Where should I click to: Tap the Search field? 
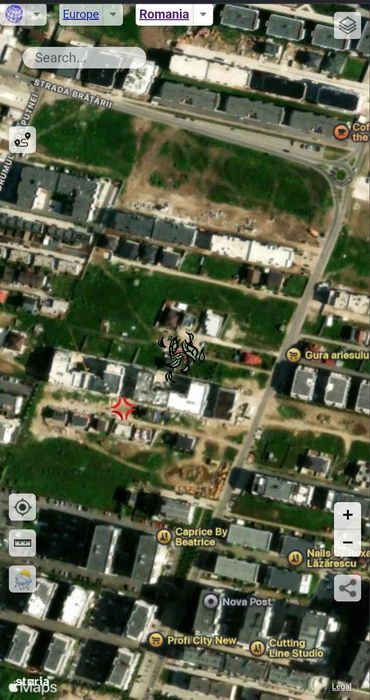coord(84,58)
